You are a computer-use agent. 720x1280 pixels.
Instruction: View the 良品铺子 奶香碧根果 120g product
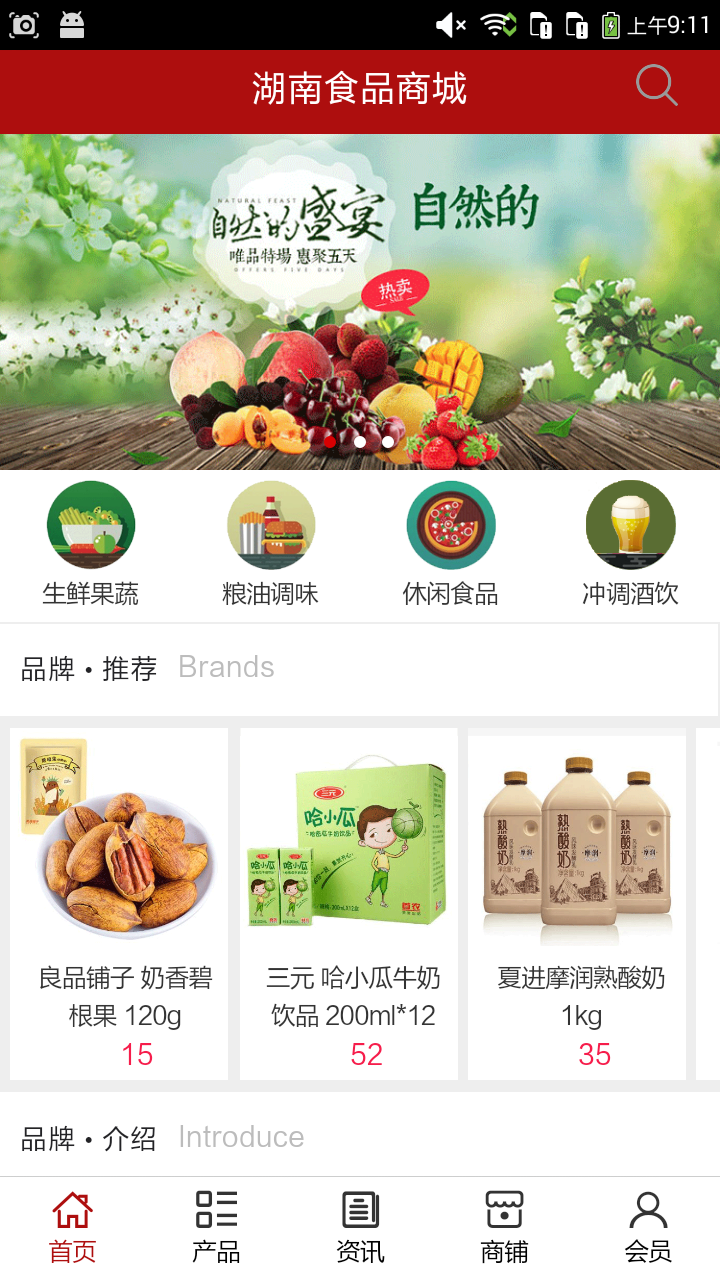[x=120, y=903]
